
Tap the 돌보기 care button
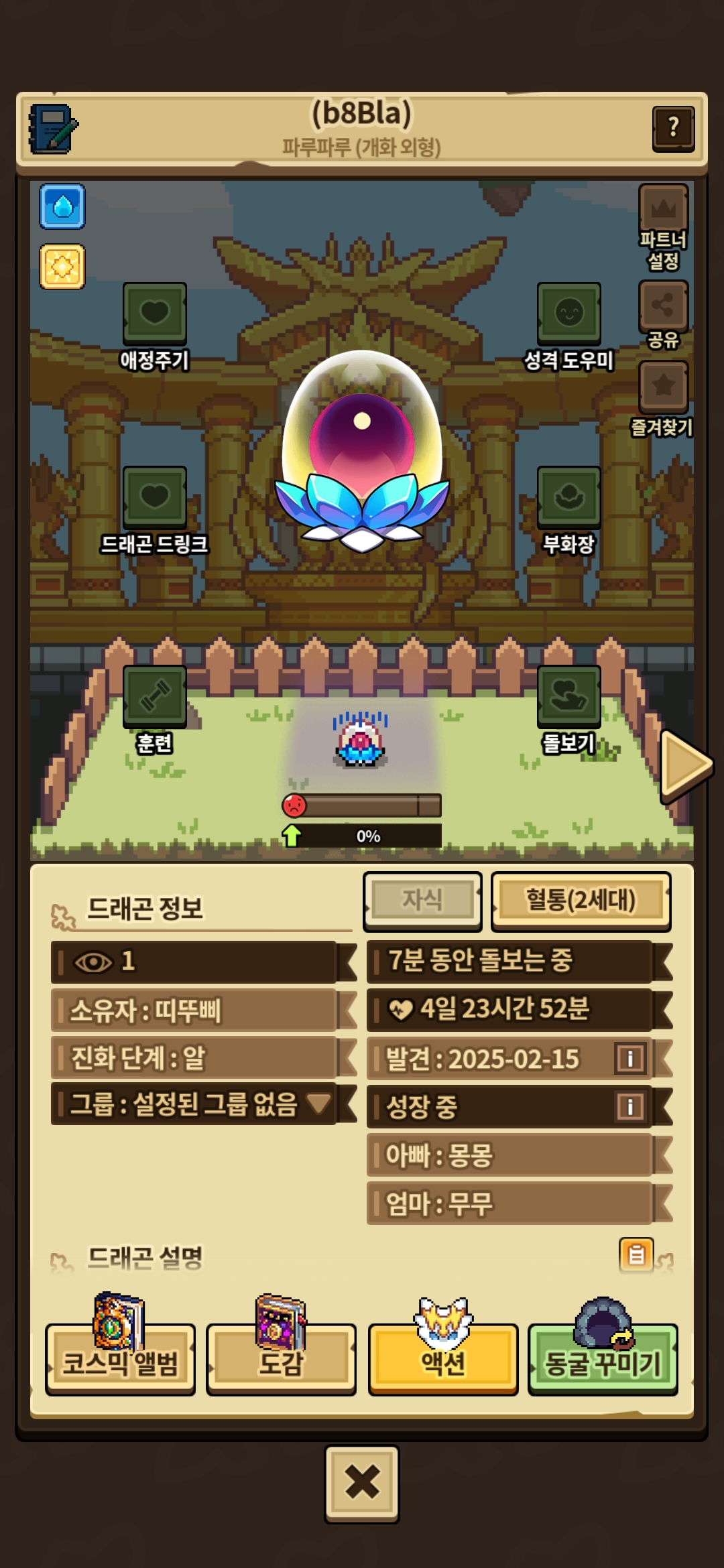click(568, 697)
